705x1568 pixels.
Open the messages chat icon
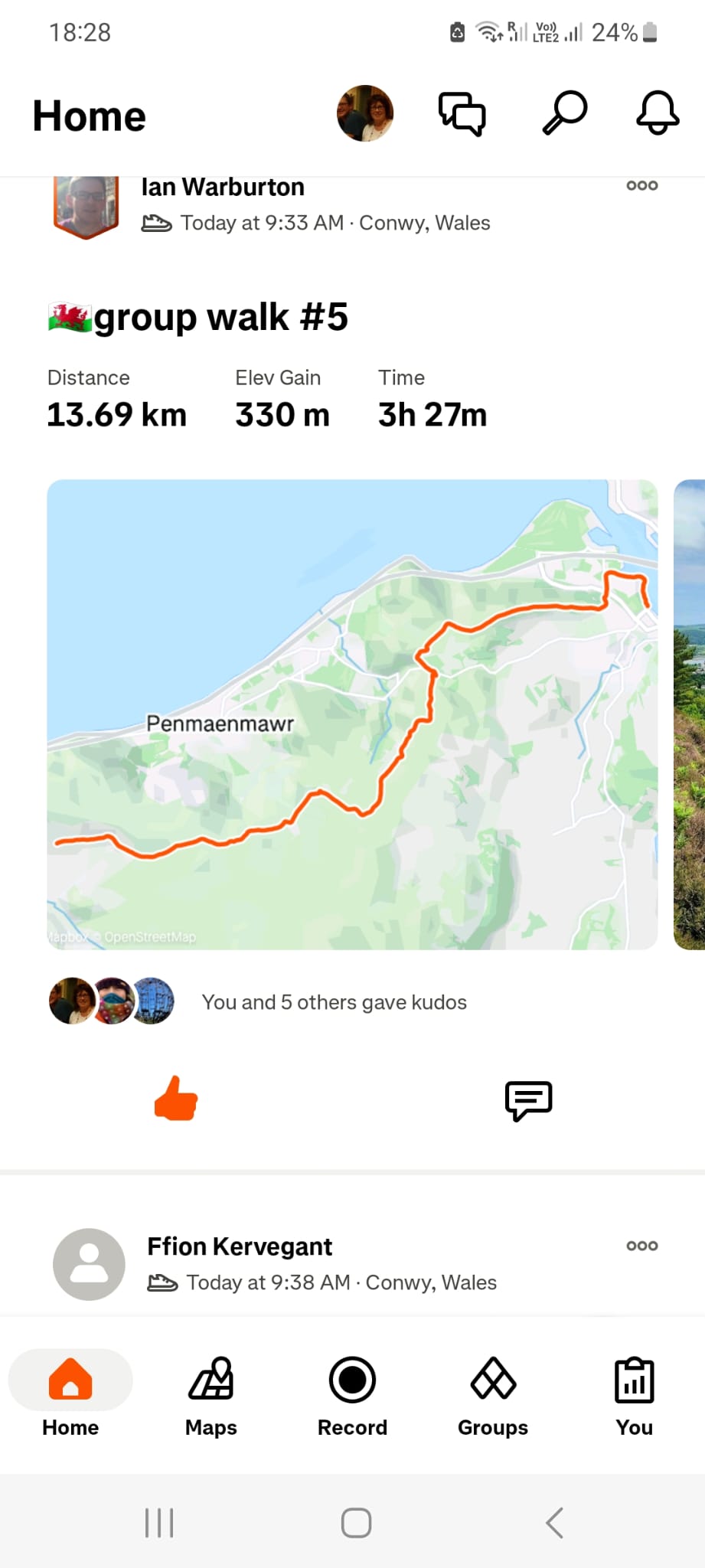462,113
